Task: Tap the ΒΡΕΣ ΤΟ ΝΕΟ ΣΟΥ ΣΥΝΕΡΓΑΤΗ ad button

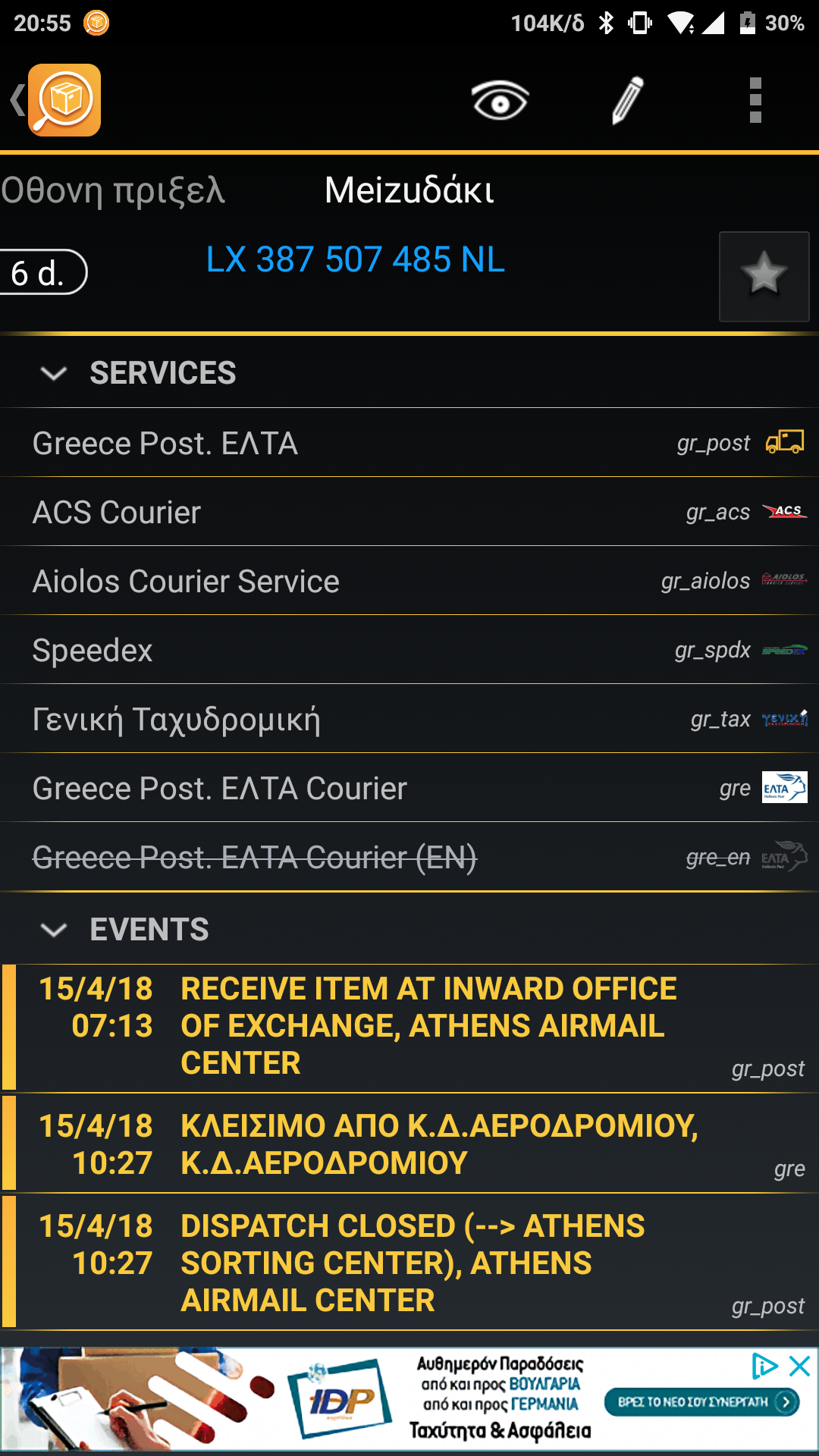Action: (701, 1402)
